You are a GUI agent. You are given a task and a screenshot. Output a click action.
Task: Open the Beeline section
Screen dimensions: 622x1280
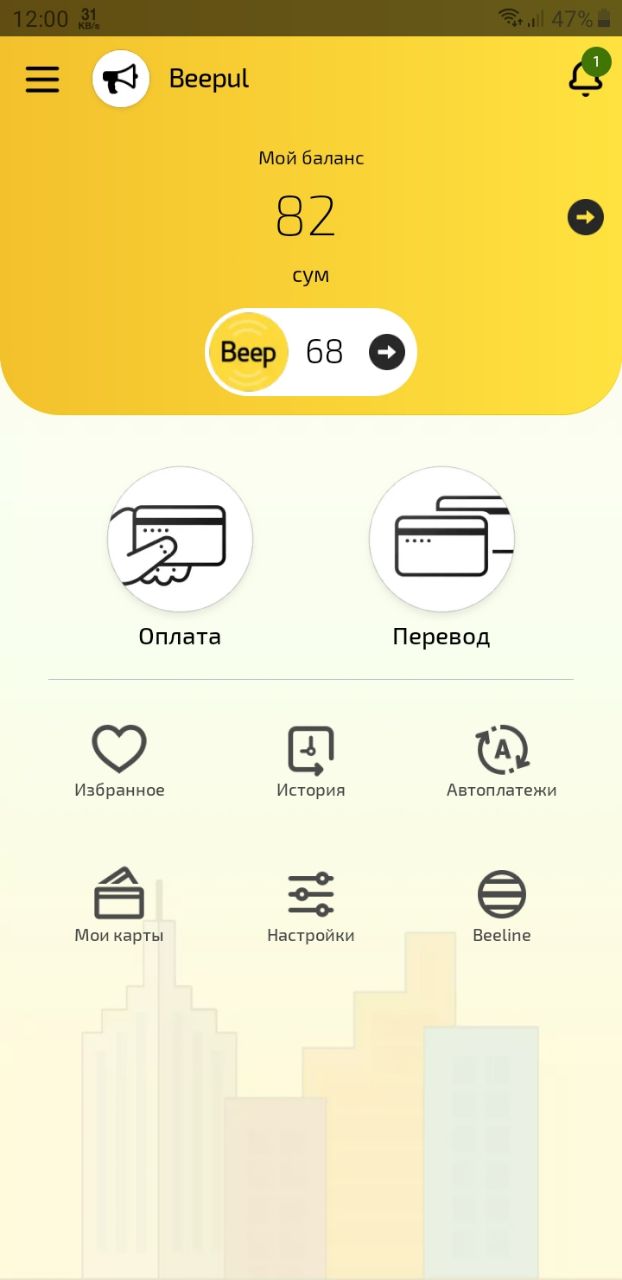click(502, 907)
